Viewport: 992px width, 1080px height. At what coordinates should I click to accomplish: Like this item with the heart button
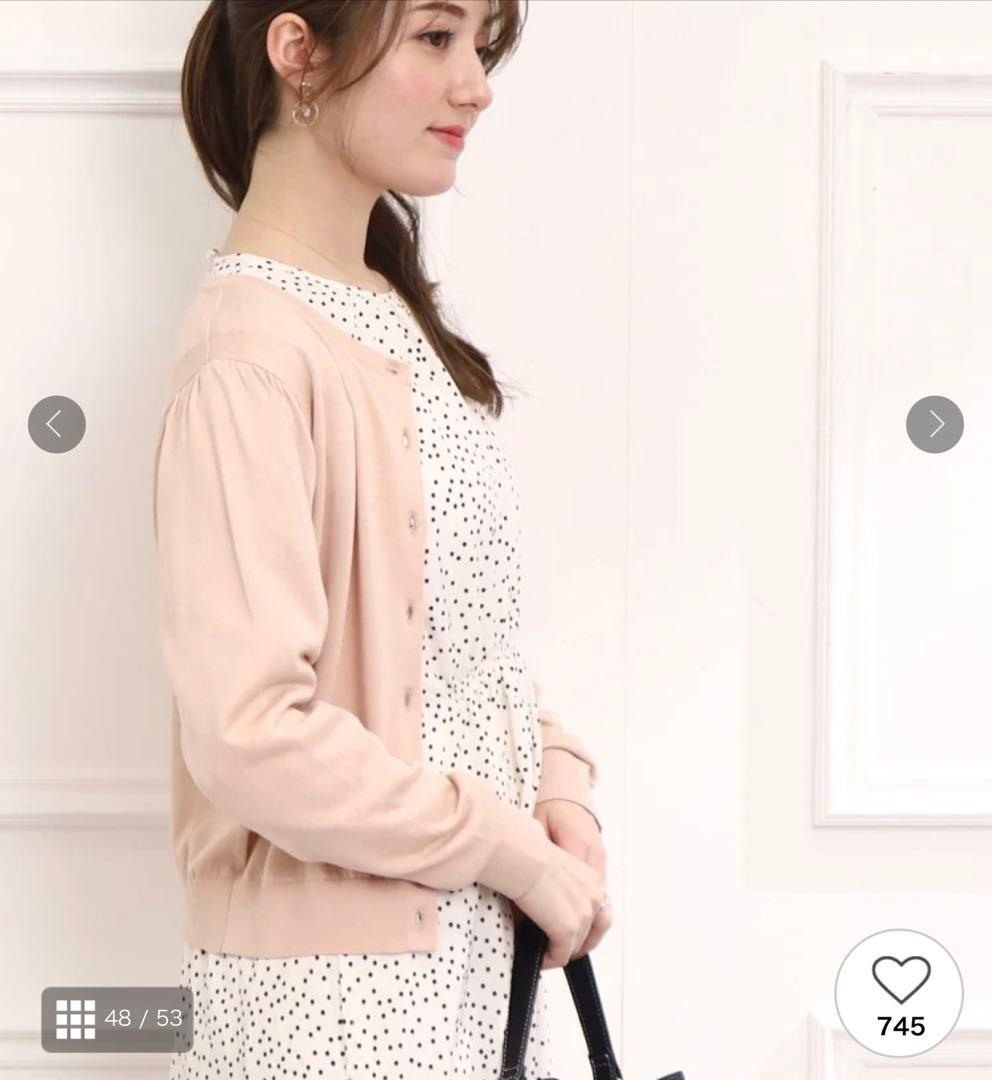(x=899, y=993)
